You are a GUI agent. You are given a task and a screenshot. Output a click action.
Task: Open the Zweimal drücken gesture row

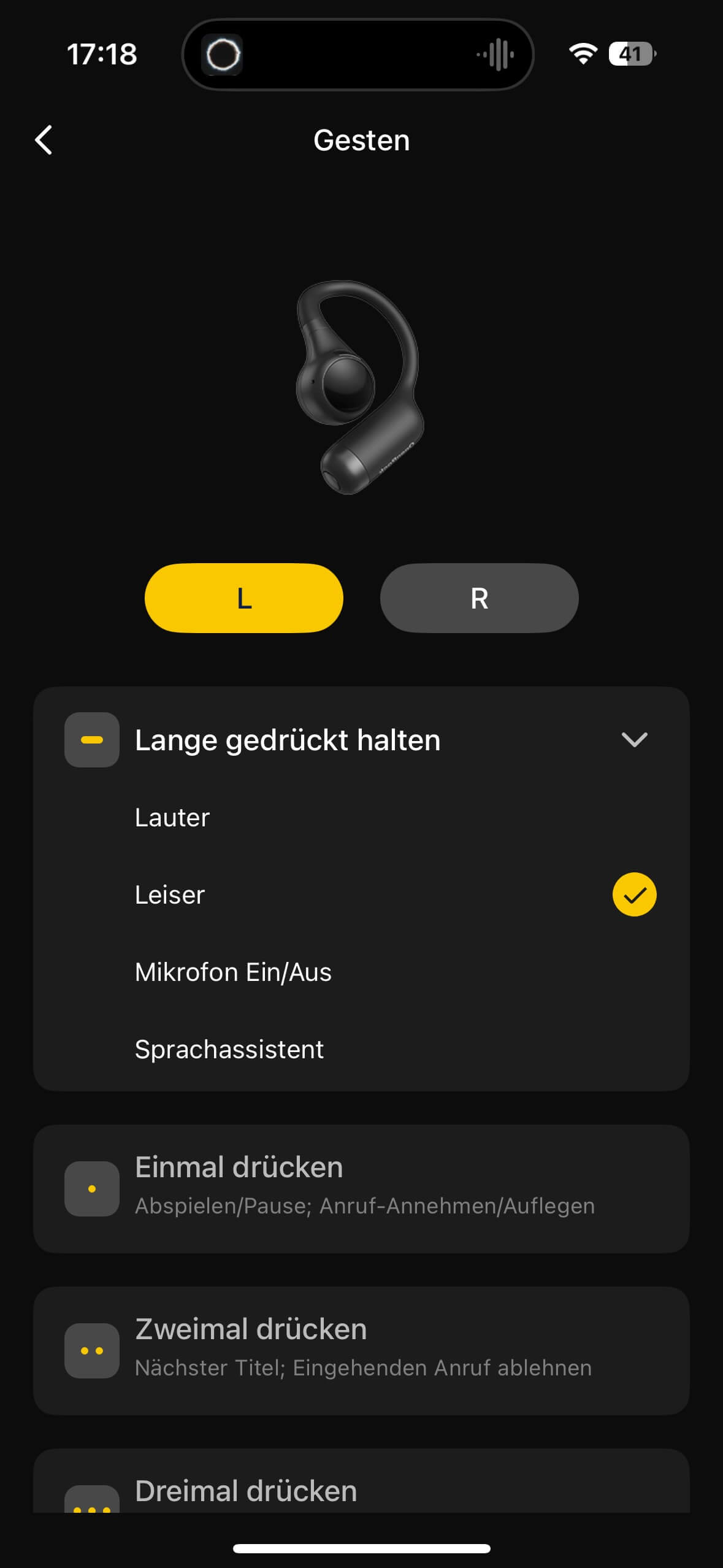pyautogui.click(x=361, y=1350)
